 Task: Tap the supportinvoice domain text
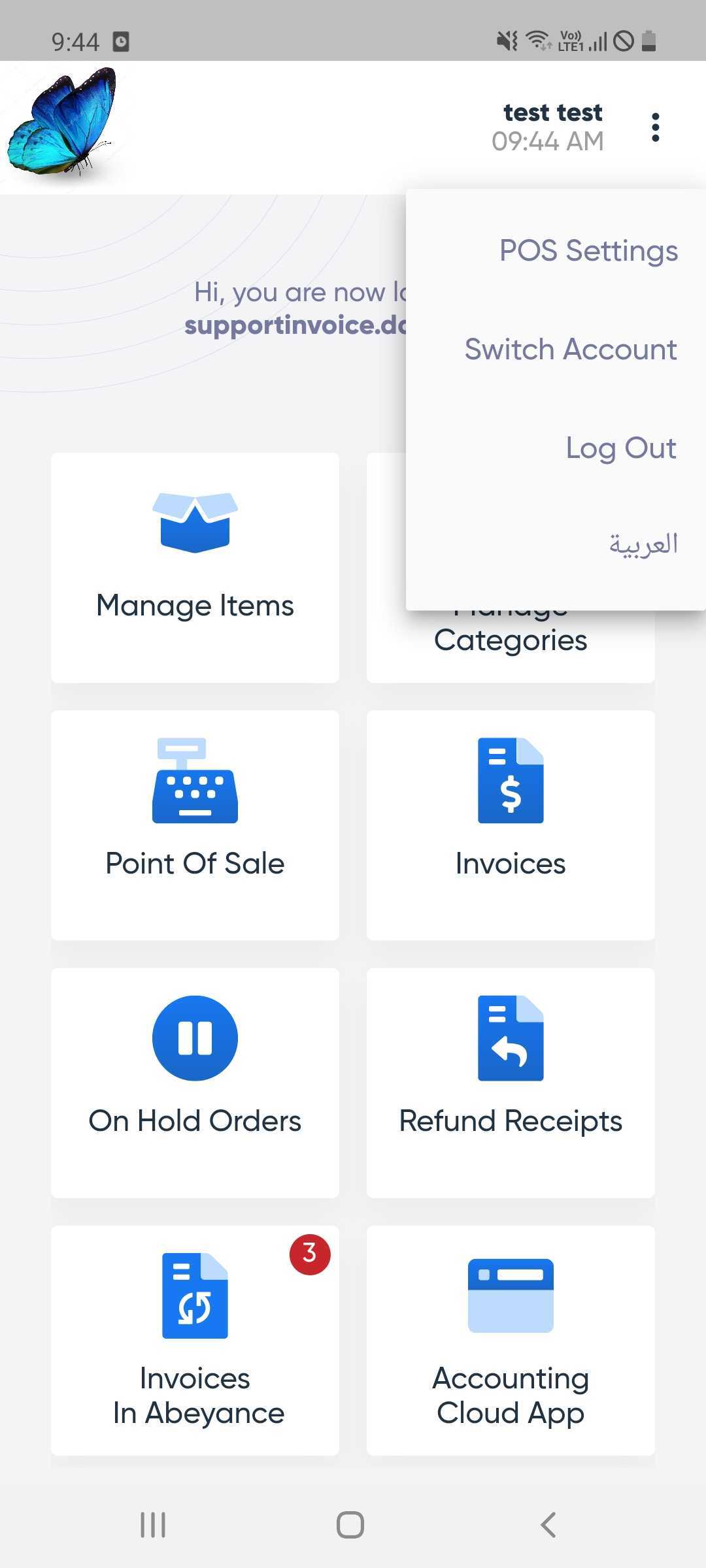294,325
